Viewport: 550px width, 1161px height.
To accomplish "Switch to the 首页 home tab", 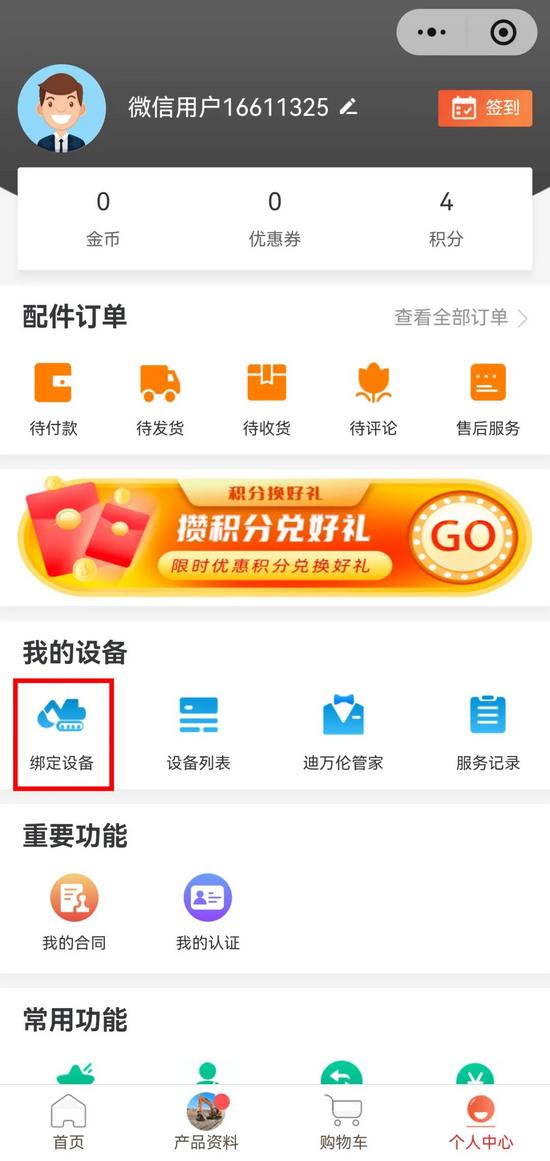I will coord(69,1122).
